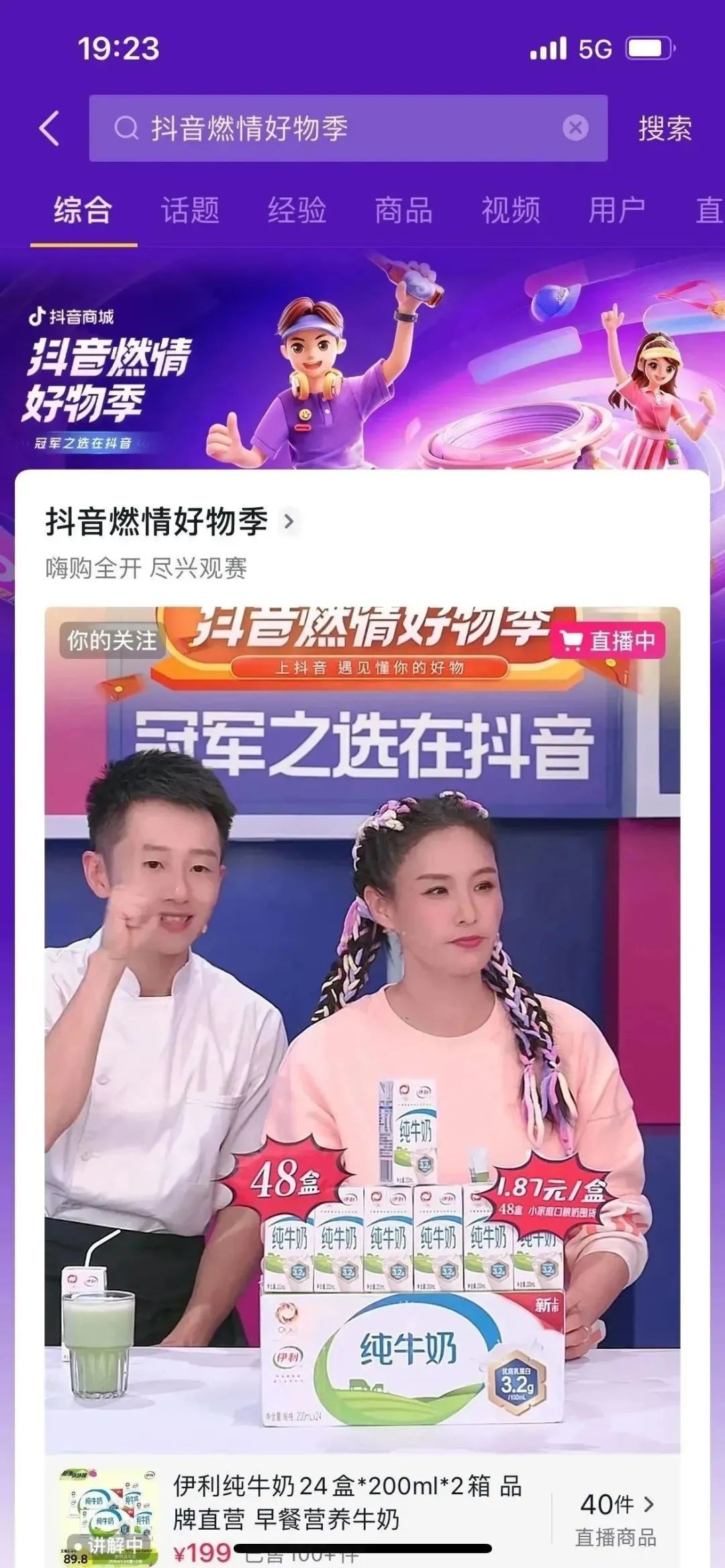This screenshot has height=1568, width=725.
Task: Select the 综合 tab
Action: point(83,210)
